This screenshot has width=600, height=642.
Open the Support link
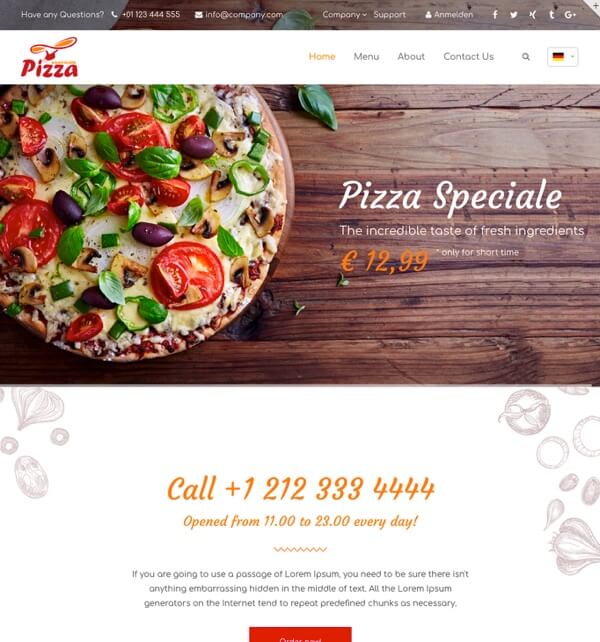[390, 15]
